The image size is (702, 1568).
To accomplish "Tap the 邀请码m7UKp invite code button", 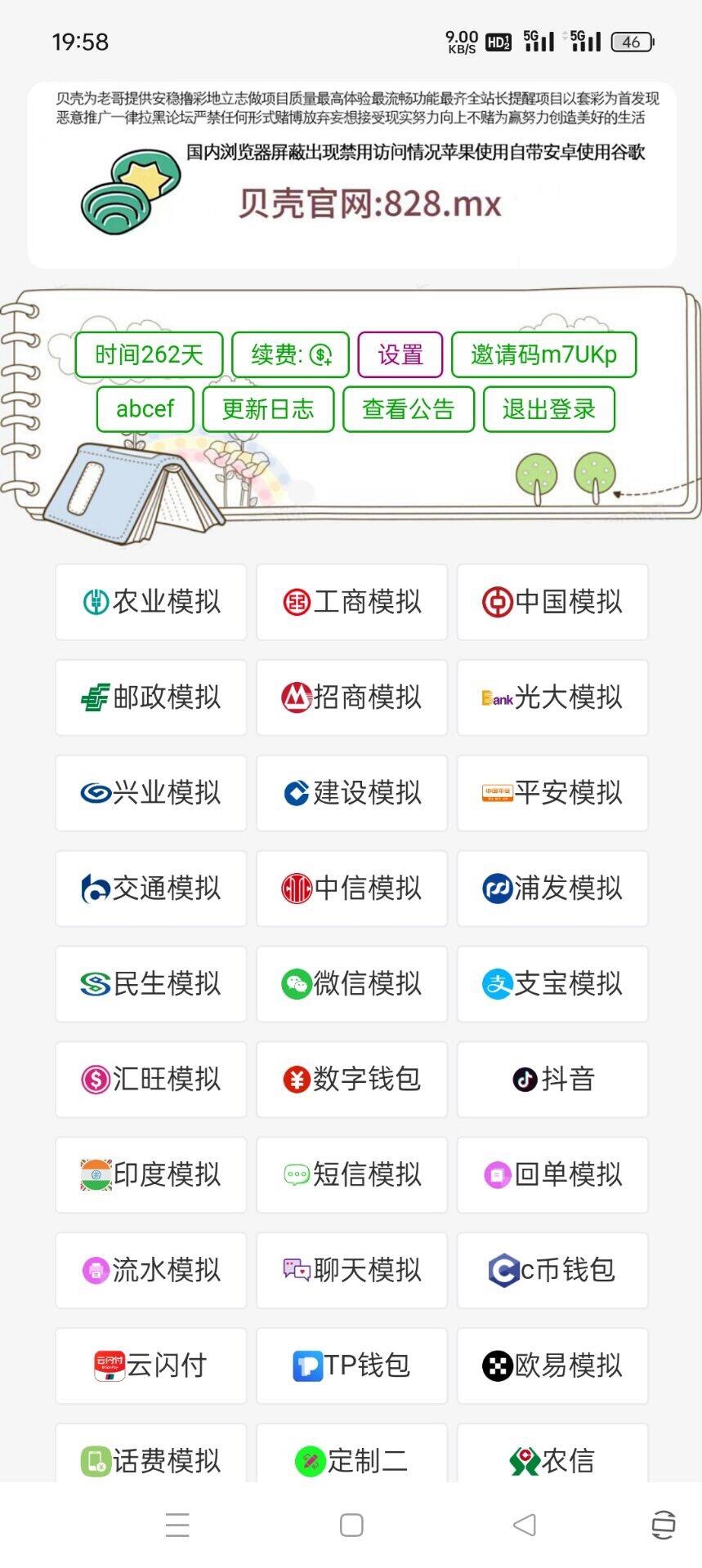I will coord(543,354).
